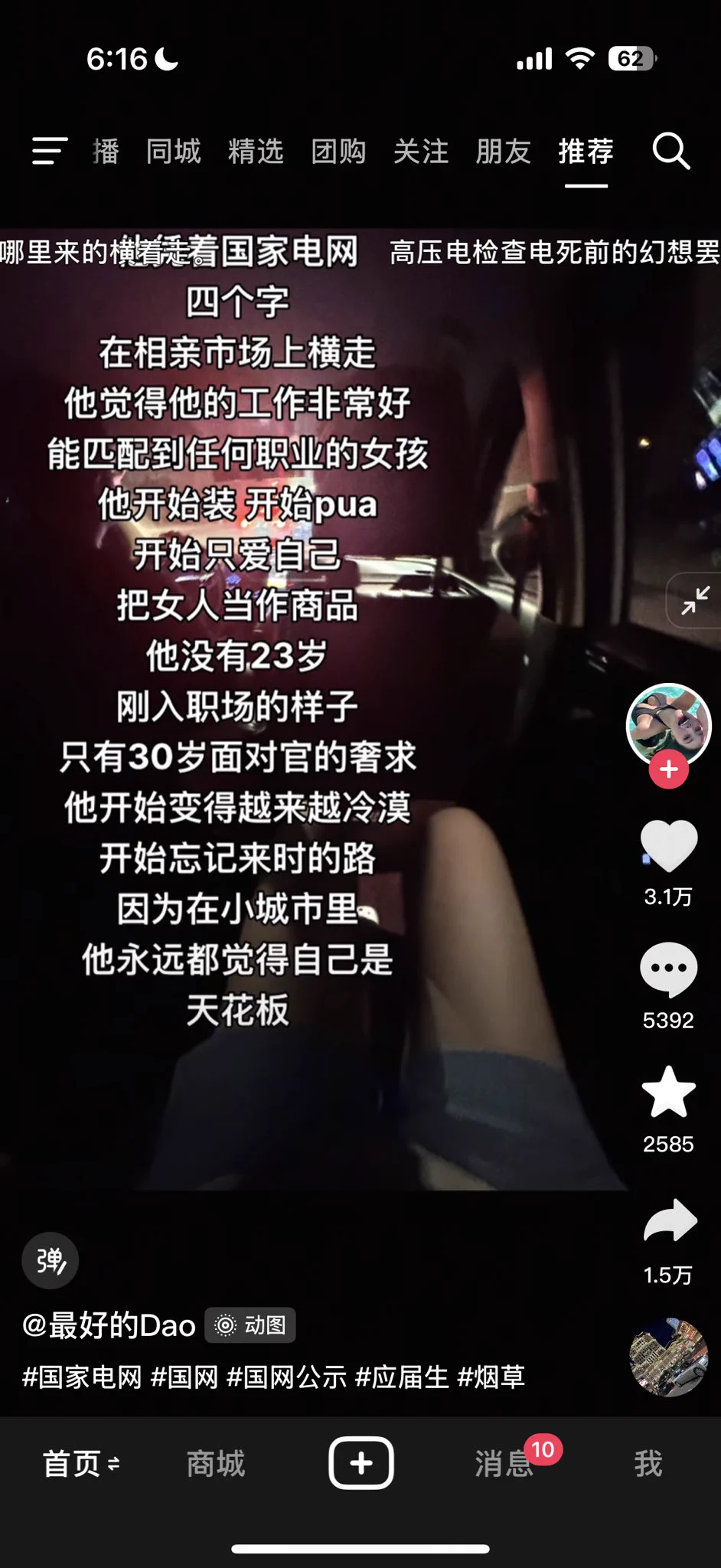Favorite the video with star icon
This screenshot has height=1568, width=721.
668,1093
